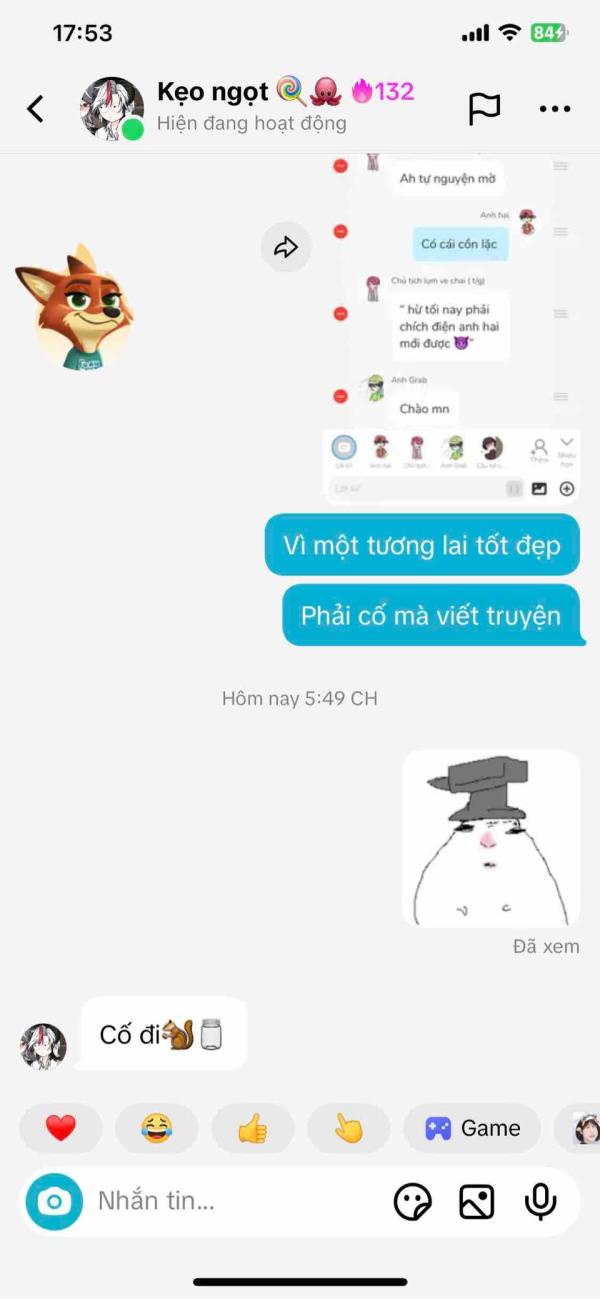Record a voice message with microphone
Screen dimensions: 600x1299
pyautogui.click(x=541, y=1201)
